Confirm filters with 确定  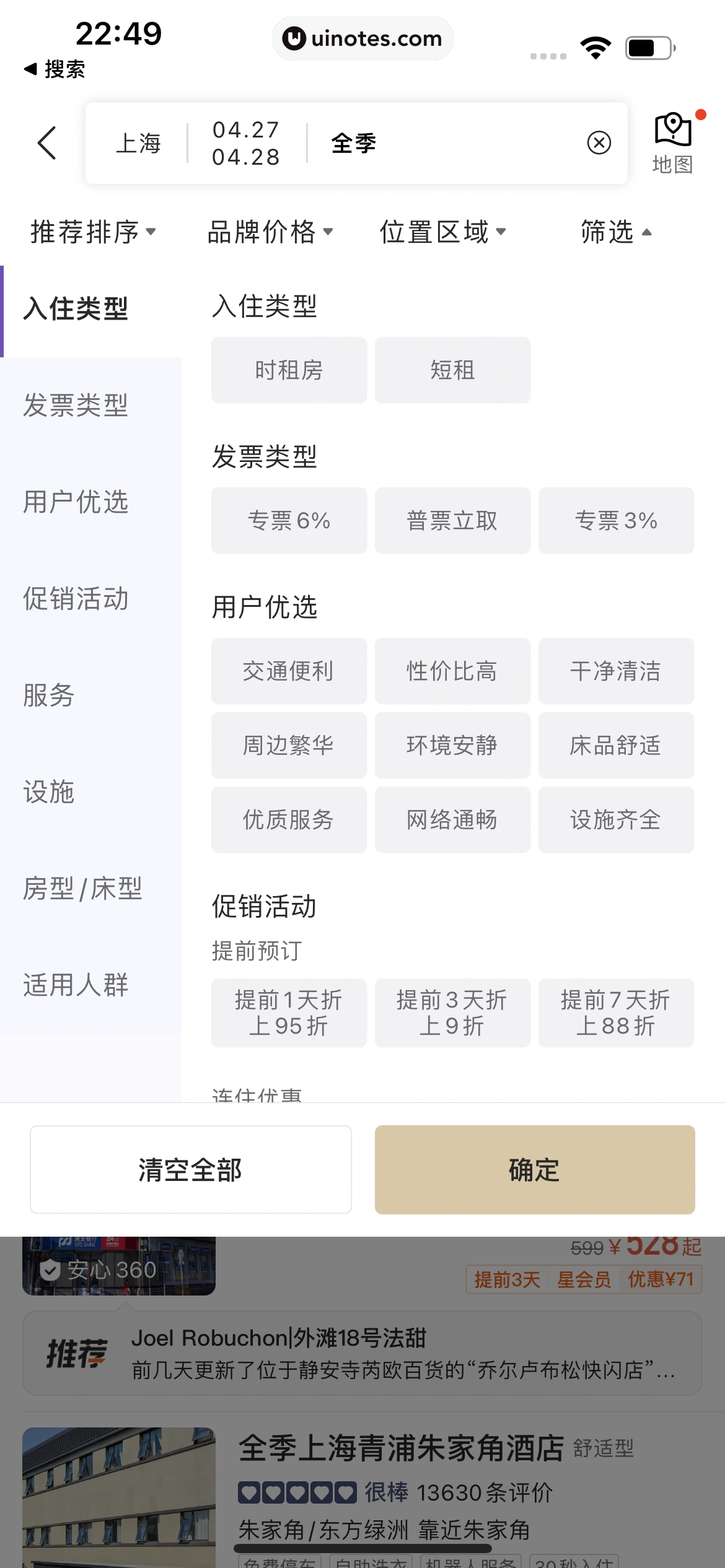tap(534, 1169)
